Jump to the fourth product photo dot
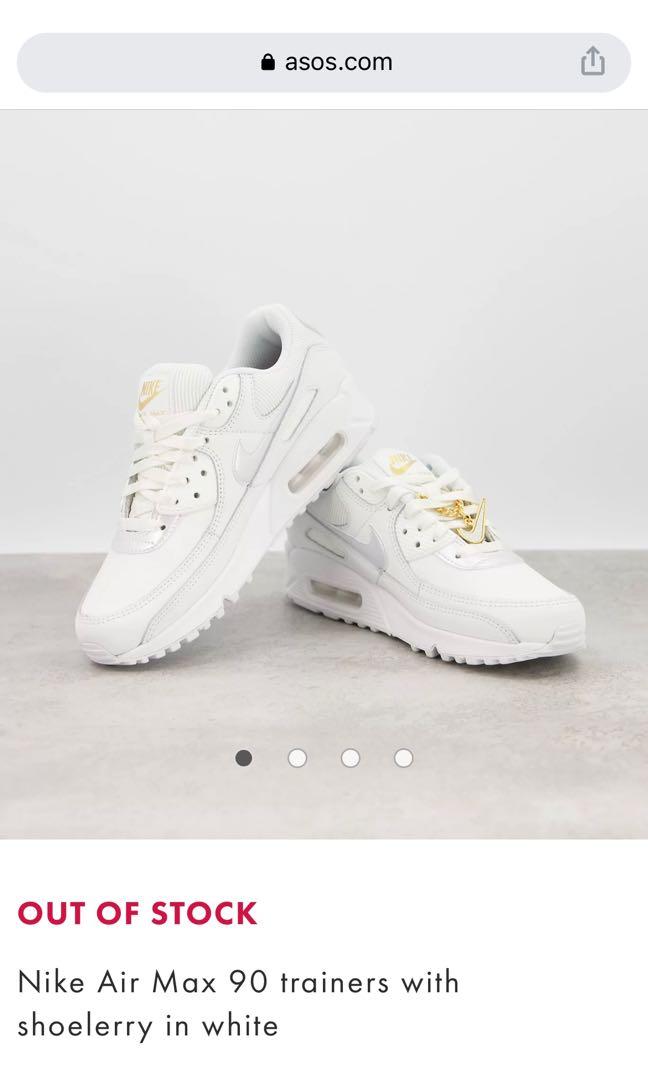 403,758
